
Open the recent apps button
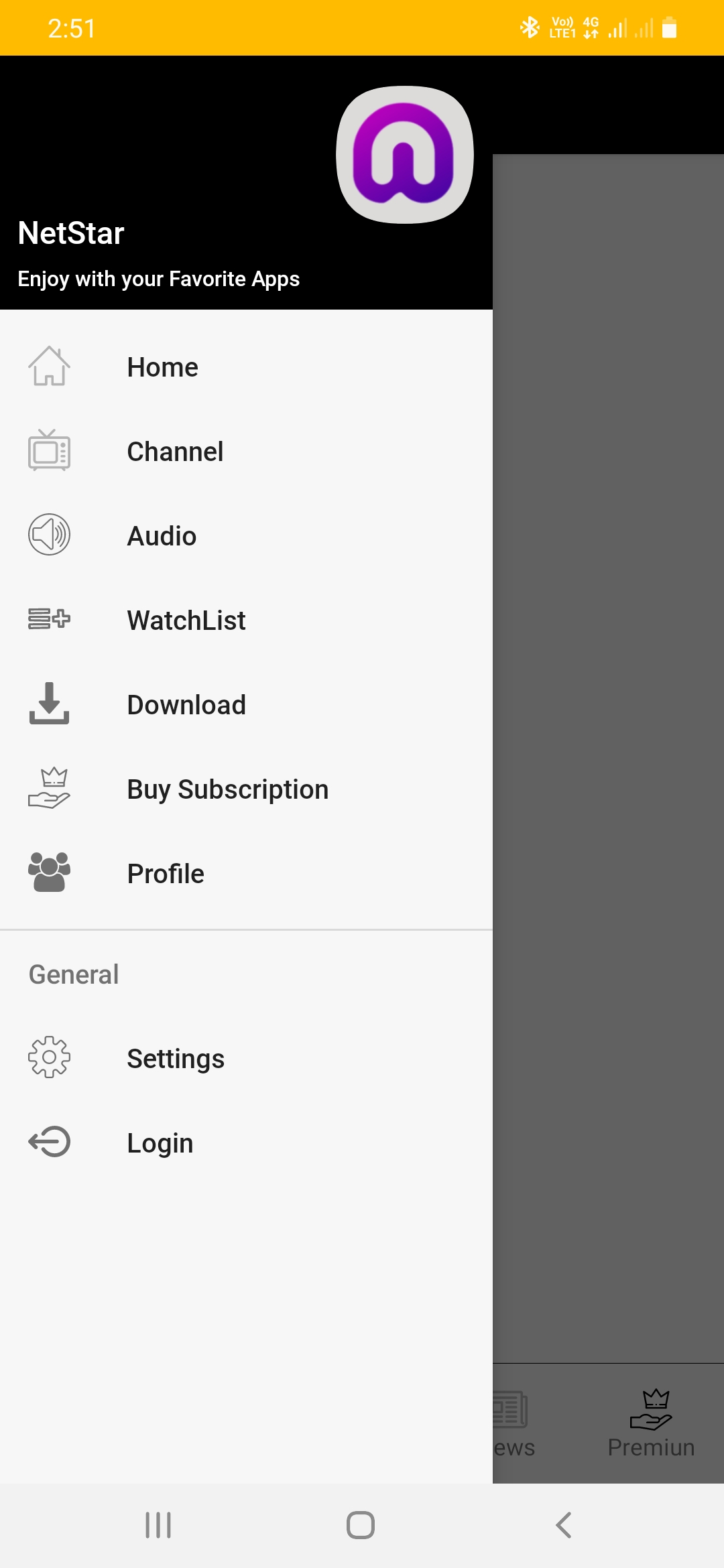[157, 1525]
